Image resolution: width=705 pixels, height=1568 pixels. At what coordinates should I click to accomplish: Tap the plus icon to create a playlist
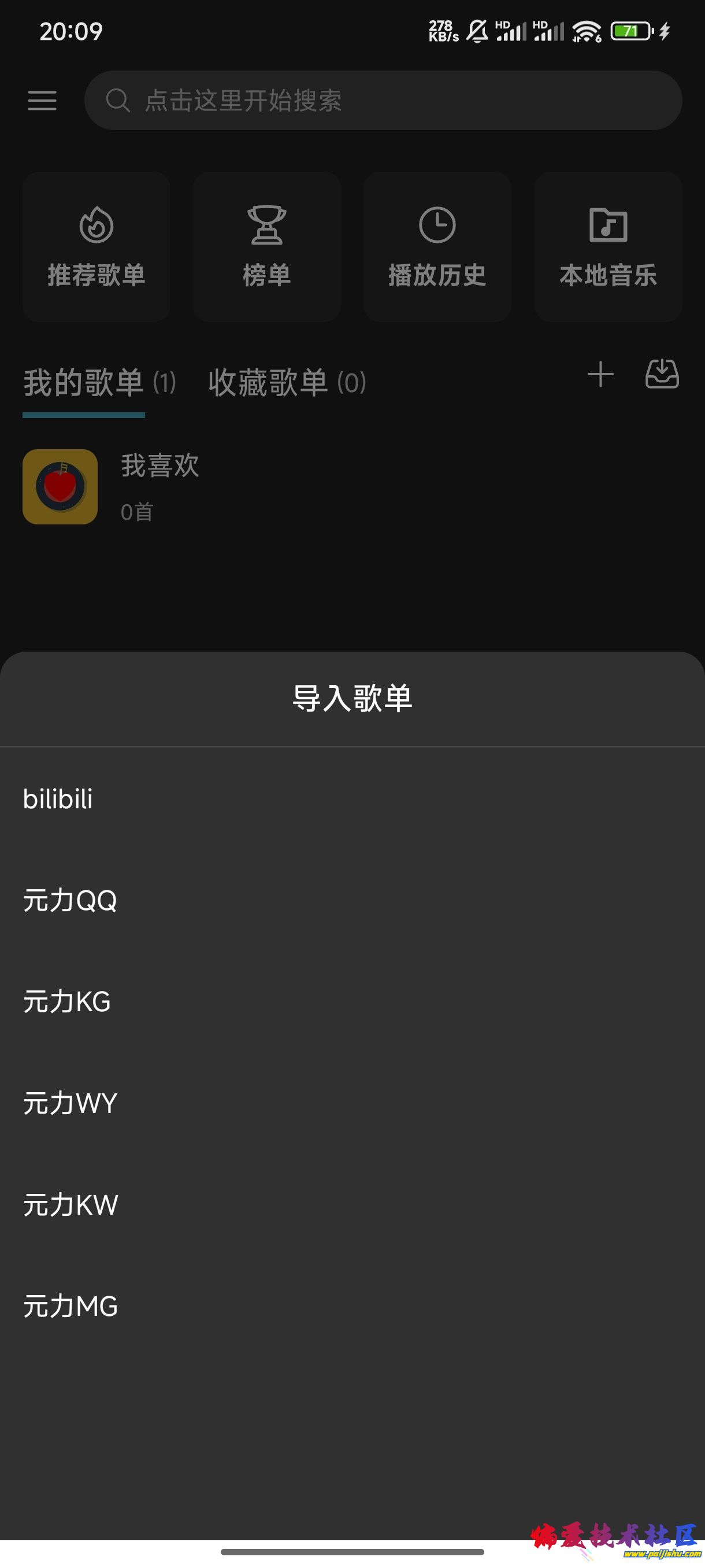[x=600, y=376]
